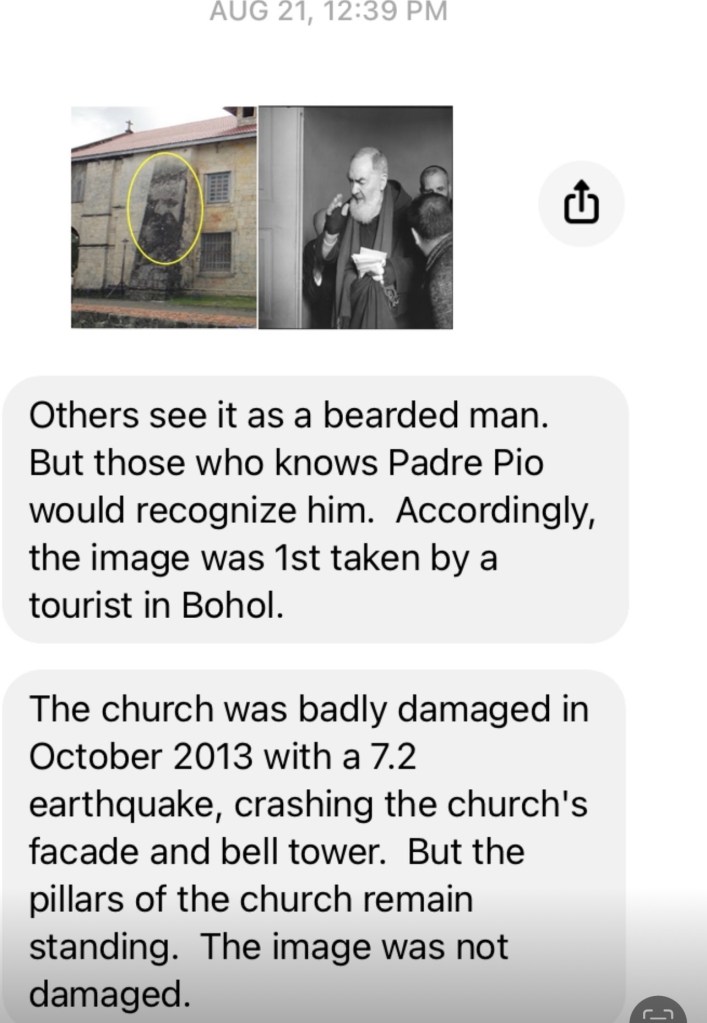Activate the Live Text scan icon
Viewport: 707px width, 1023px height.
[x=664, y=1010]
